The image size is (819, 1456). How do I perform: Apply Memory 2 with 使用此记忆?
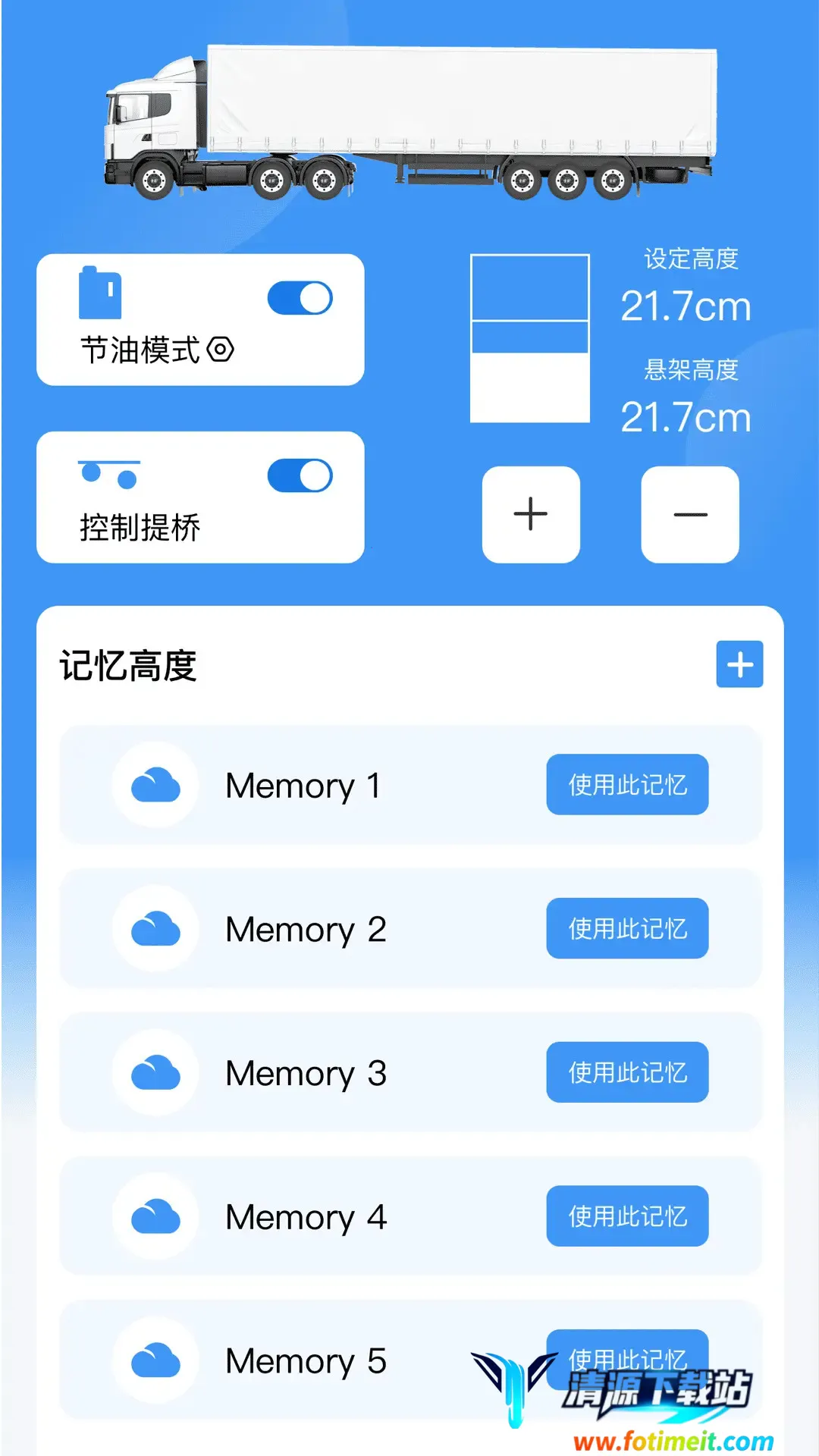[x=627, y=928]
